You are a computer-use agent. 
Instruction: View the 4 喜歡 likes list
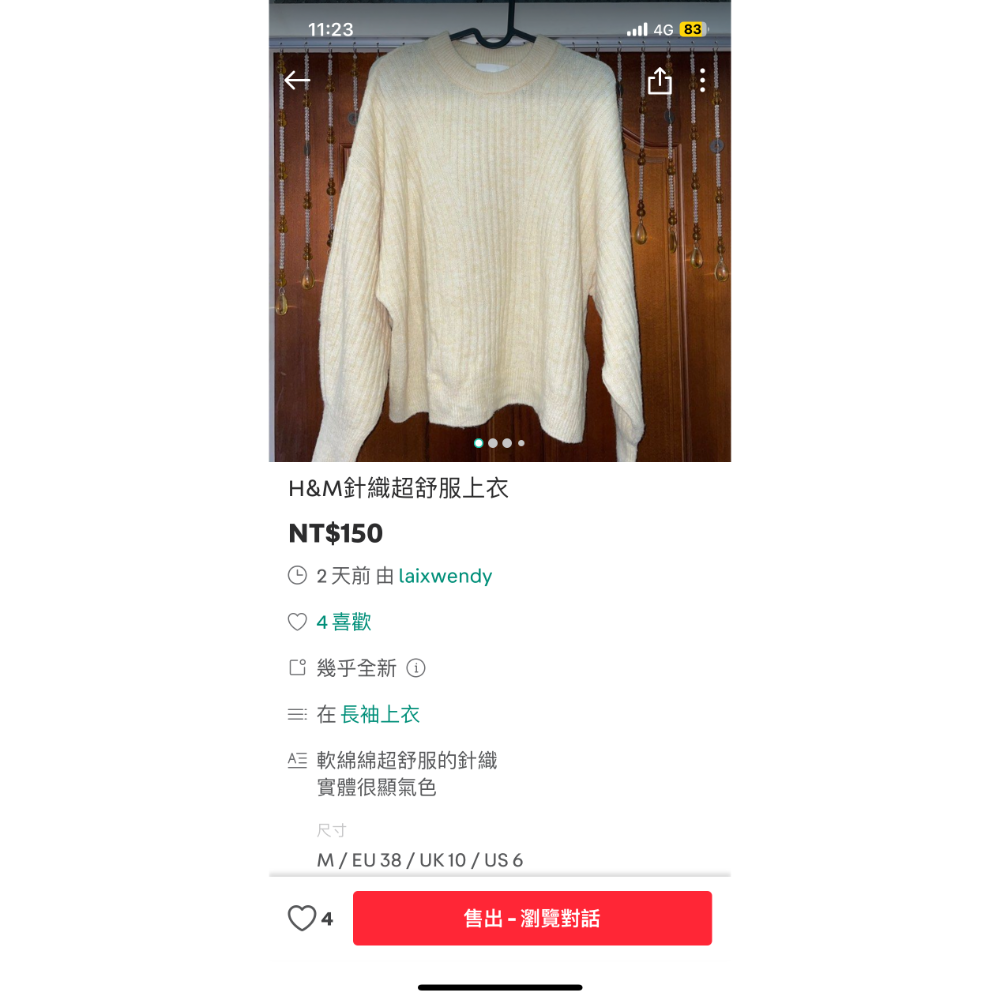point(343,622)
